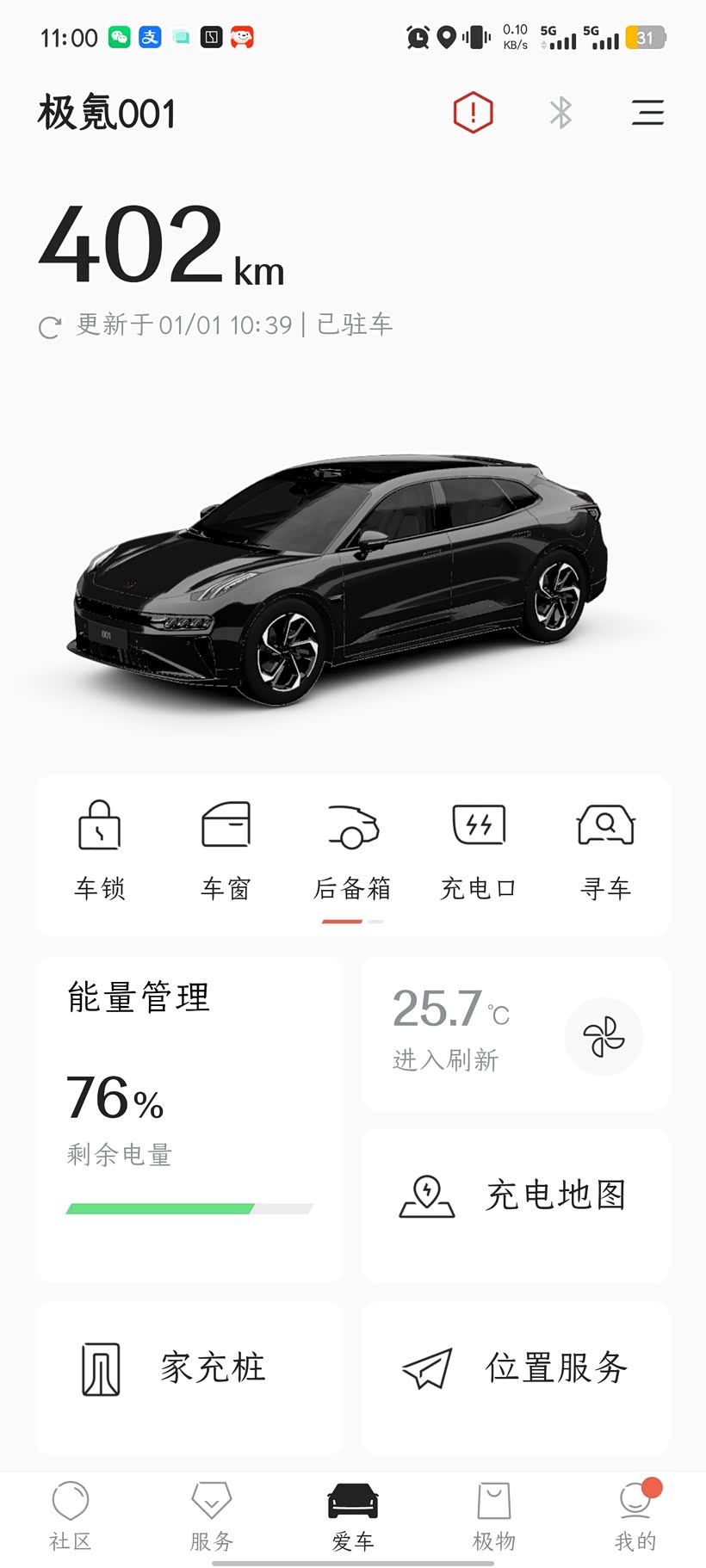Image resolution: width=706 pixels, height=1568 pixels.
Task: Tap the climate fan button
Action: tap(604, 1036)
